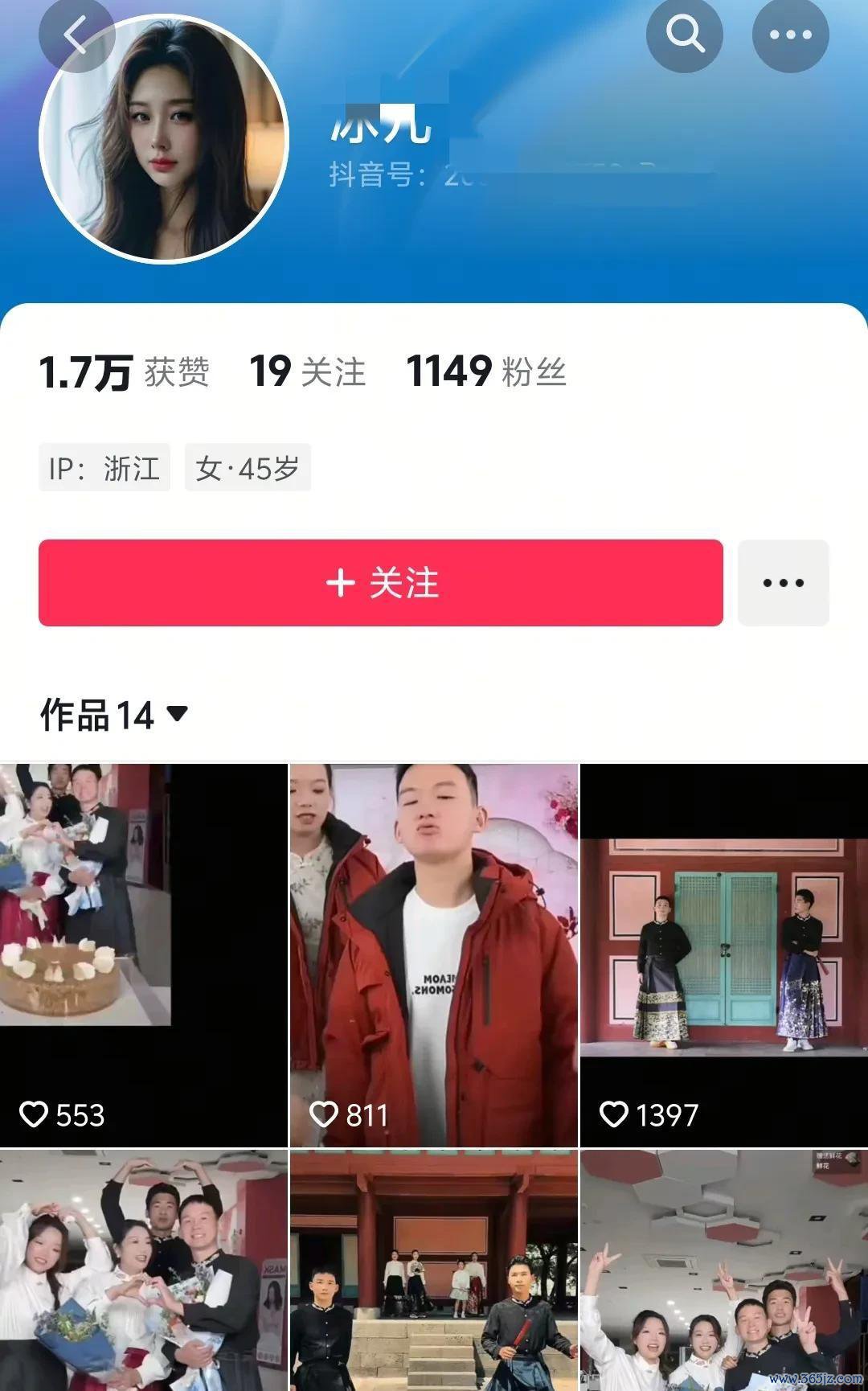Open the video with 553 likes
Screen dimensions: 868x1391
click(x=143, y=955)
